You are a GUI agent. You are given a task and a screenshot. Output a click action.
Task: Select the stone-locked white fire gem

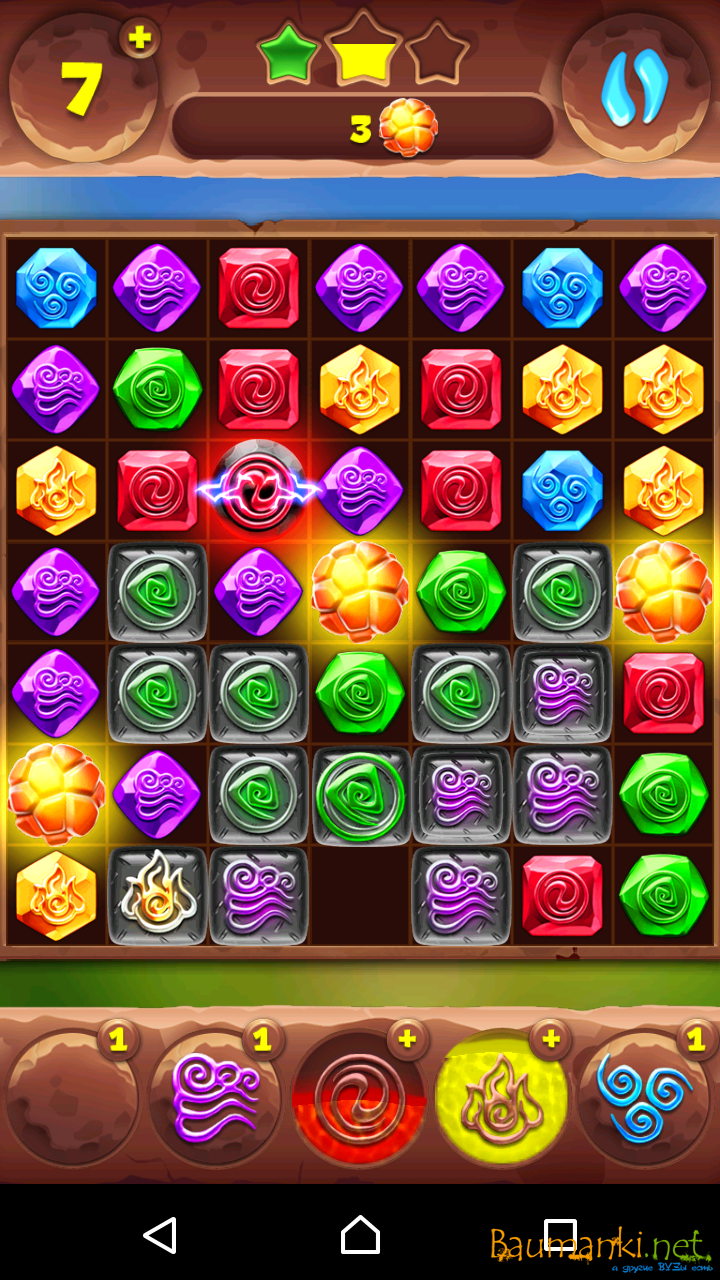158,896
